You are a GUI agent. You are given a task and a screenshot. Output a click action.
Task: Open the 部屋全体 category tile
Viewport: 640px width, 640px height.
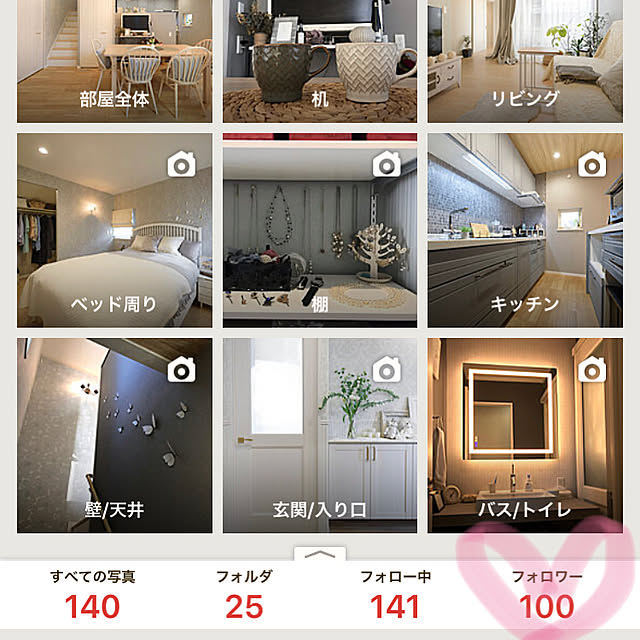pyautogui.click(x=115, y=60)
